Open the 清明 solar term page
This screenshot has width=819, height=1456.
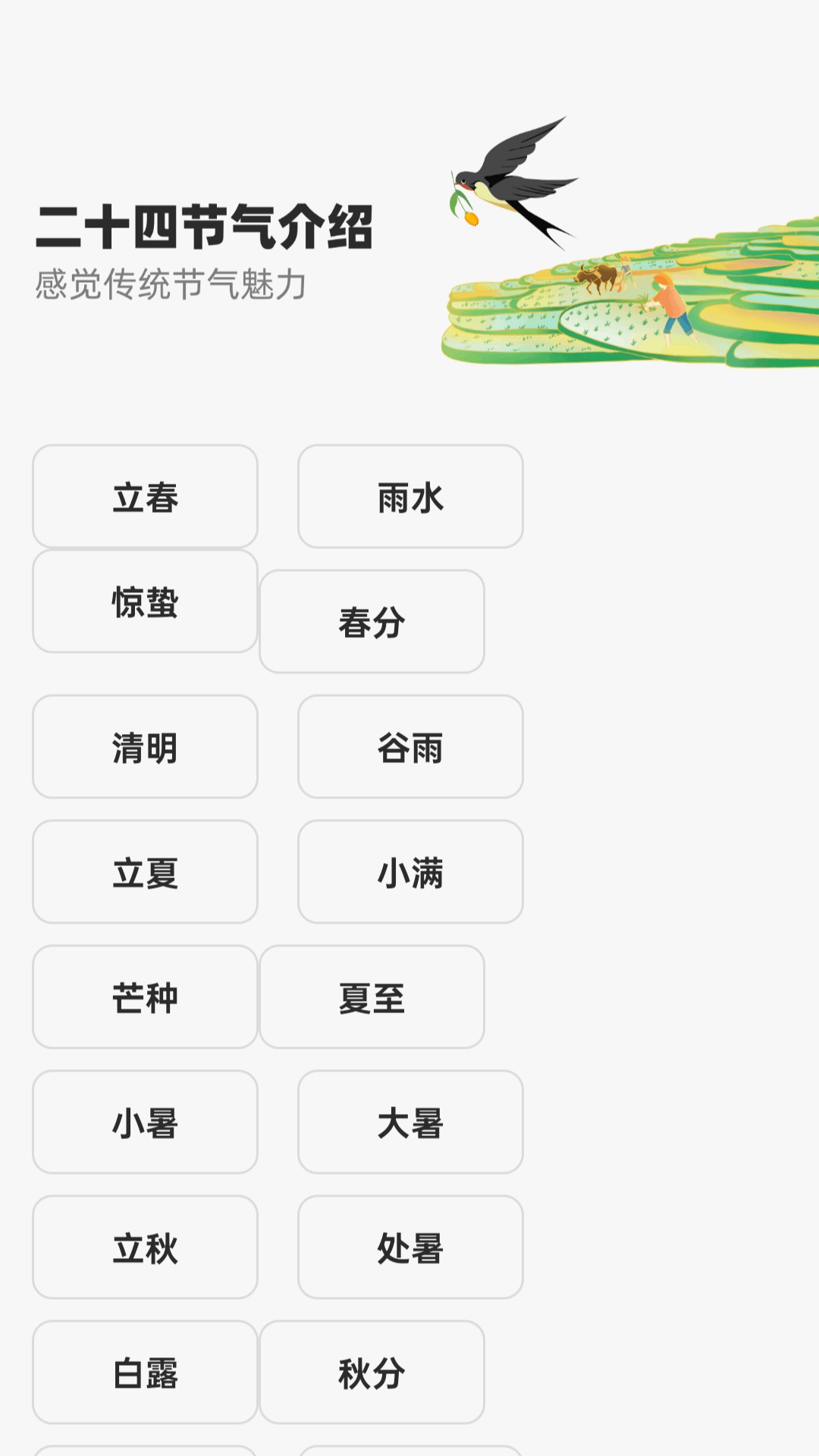[144, 747]
